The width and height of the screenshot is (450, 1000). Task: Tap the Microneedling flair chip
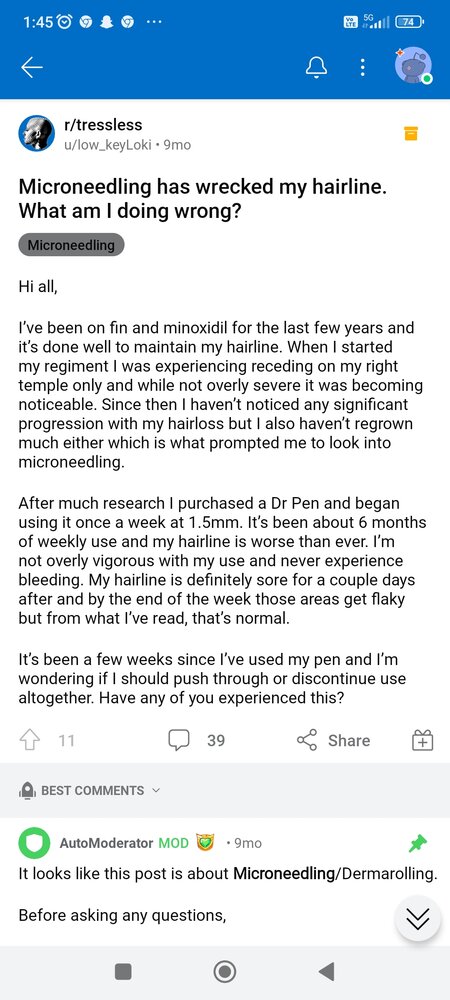tap(71, 245)
